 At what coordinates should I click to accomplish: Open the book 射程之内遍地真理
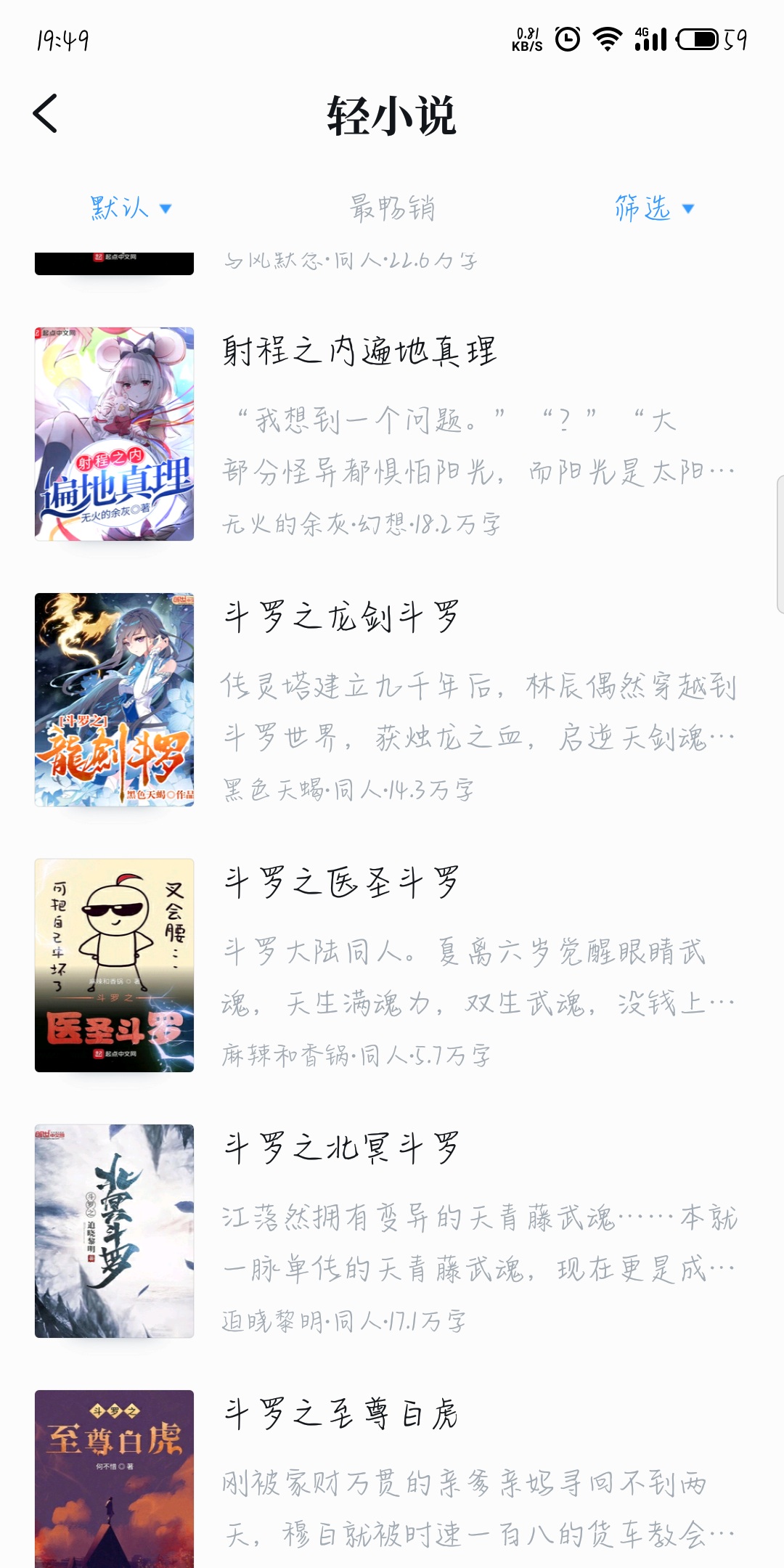point(392,433)
